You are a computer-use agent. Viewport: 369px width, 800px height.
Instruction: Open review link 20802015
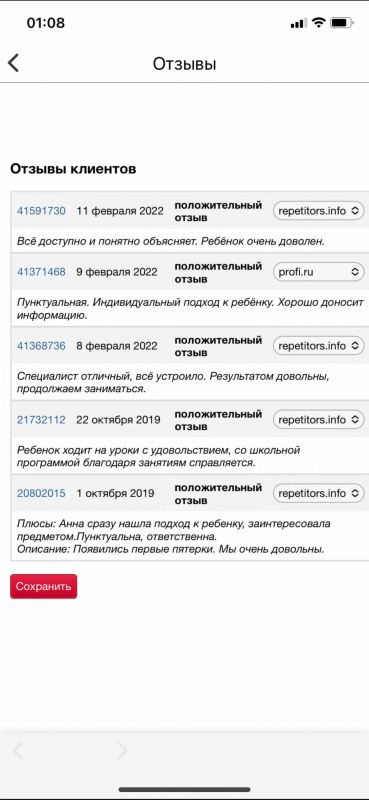pos(41,493)
